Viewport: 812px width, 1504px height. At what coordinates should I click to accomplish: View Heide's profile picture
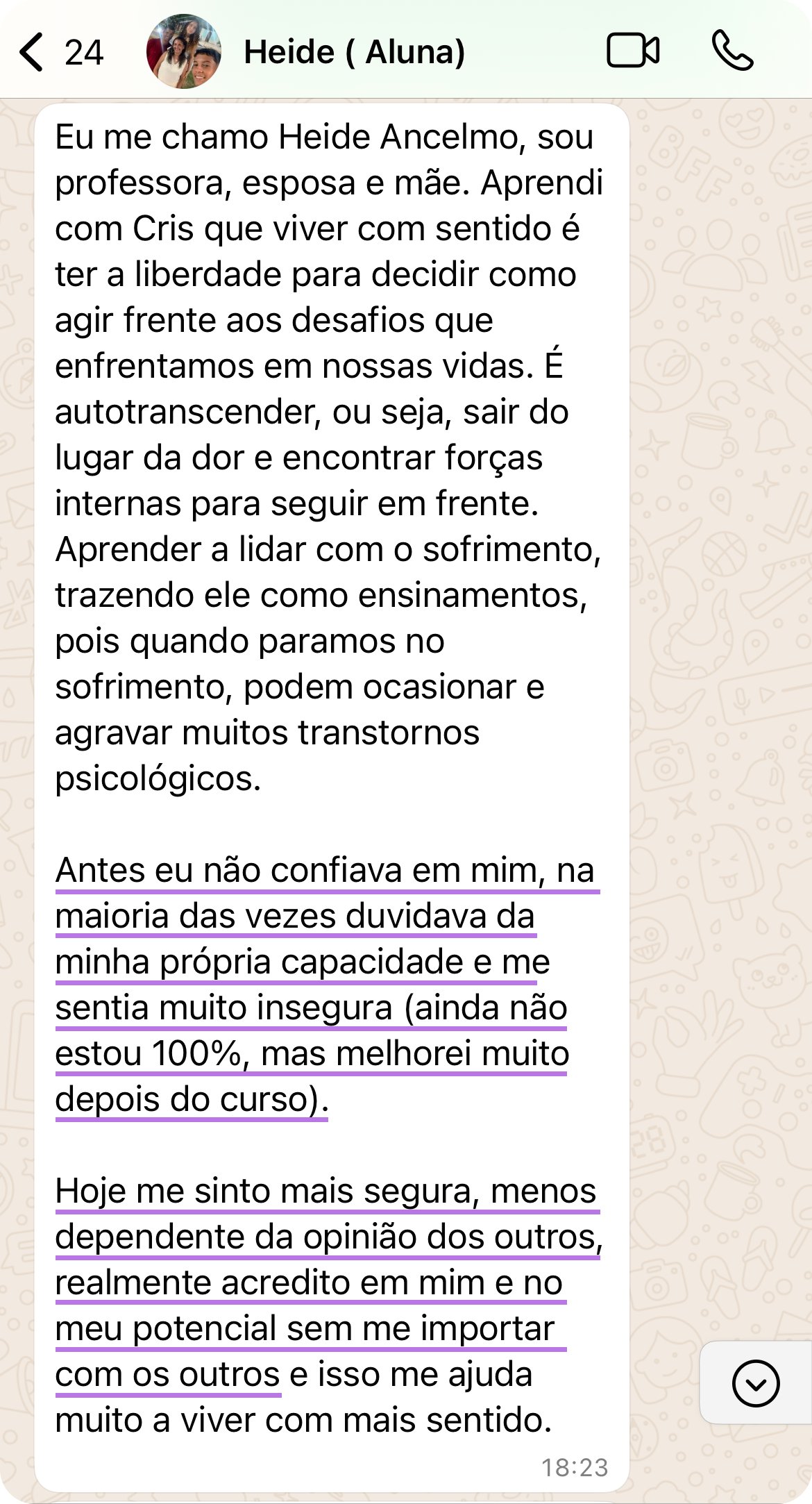[184, 51]
